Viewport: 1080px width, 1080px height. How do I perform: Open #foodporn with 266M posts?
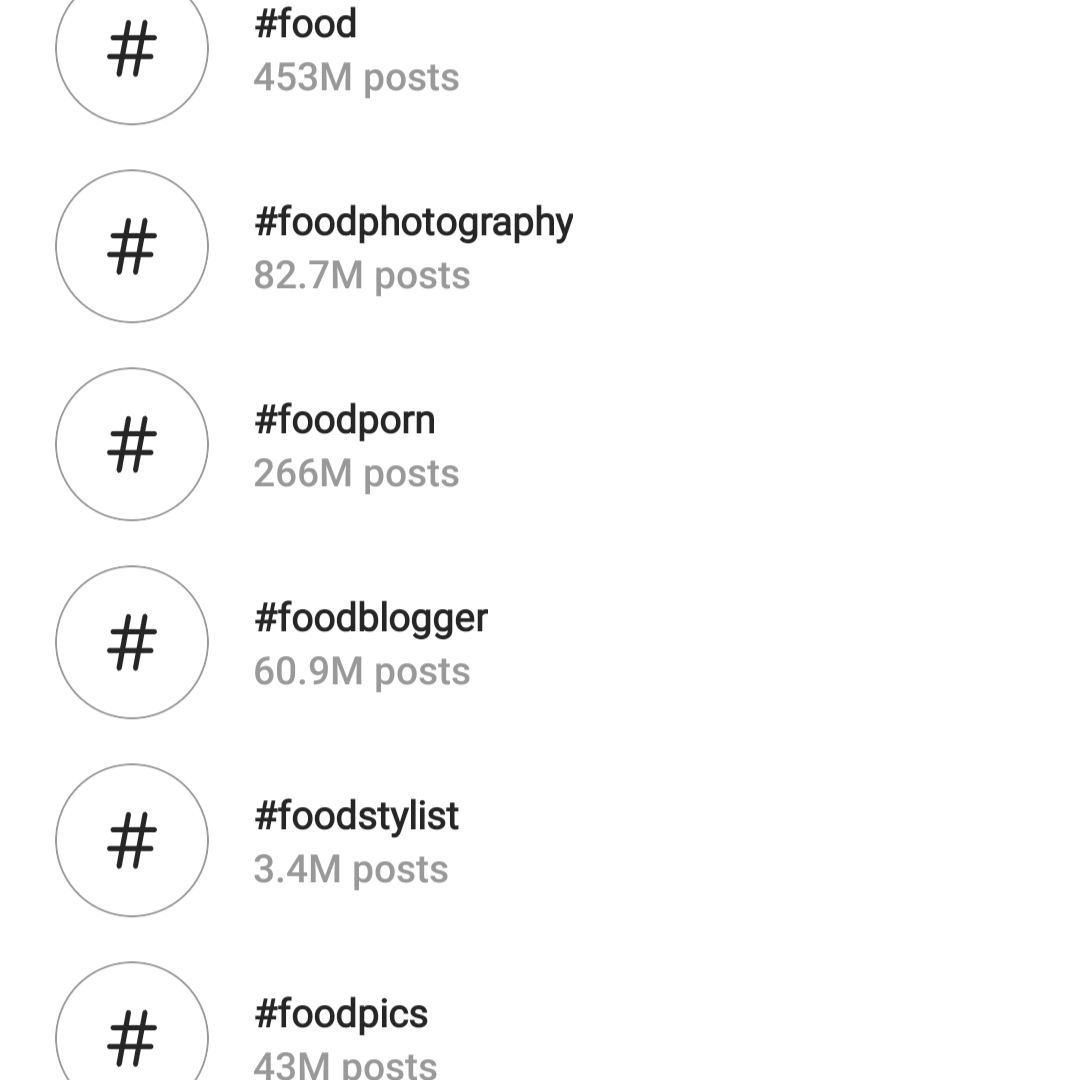pyautogui.click(x=345, y=421)
